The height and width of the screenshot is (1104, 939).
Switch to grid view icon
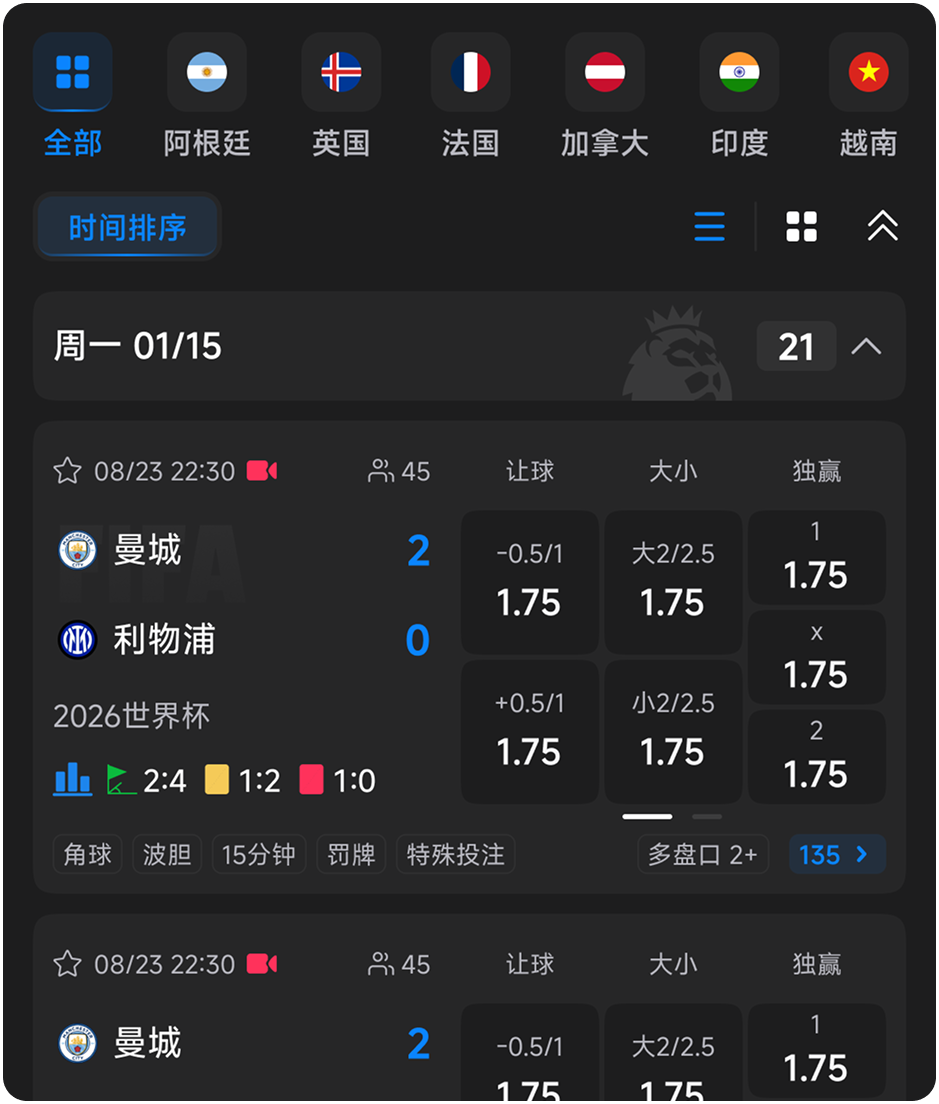pos(801,227)
